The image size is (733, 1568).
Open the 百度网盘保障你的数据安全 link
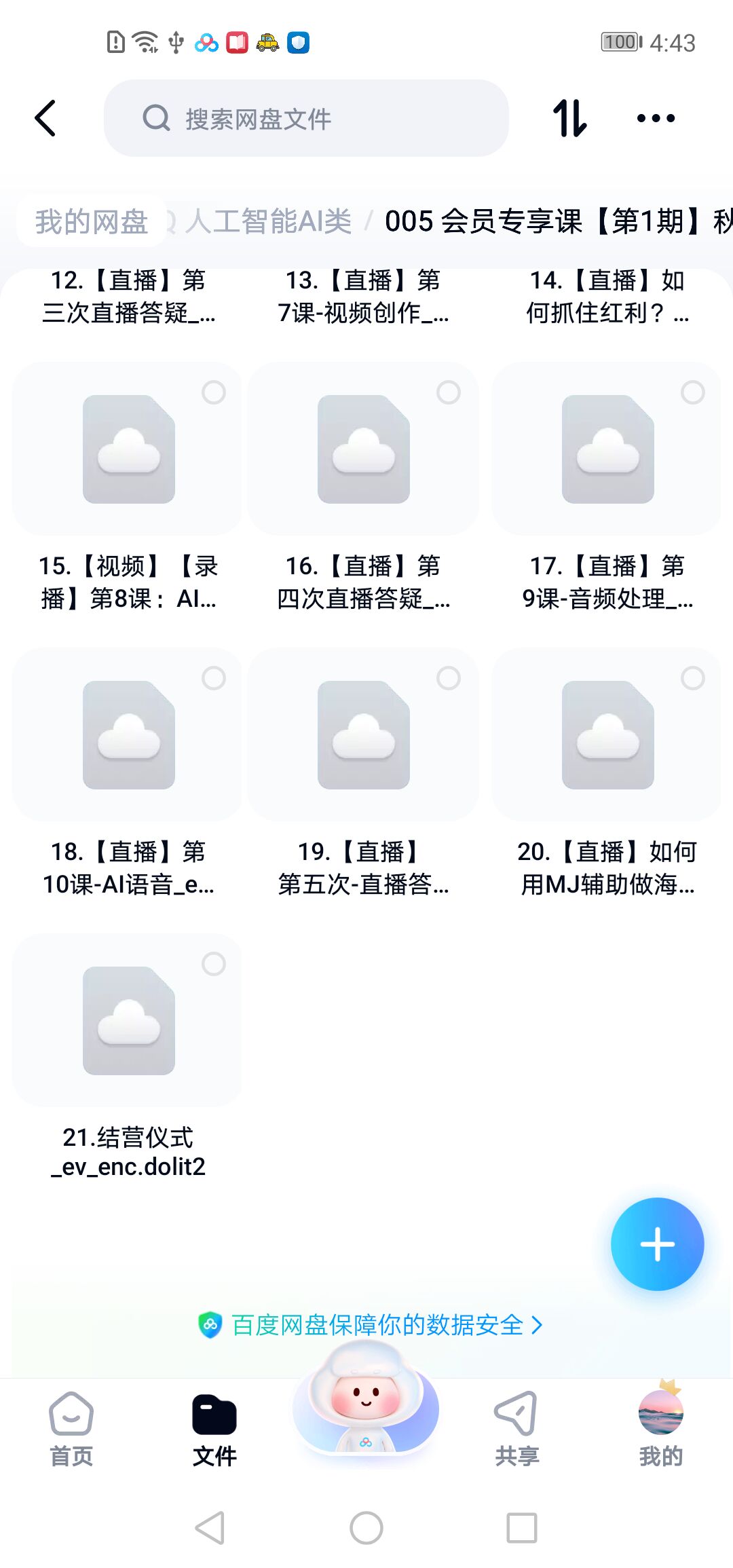370,1324
